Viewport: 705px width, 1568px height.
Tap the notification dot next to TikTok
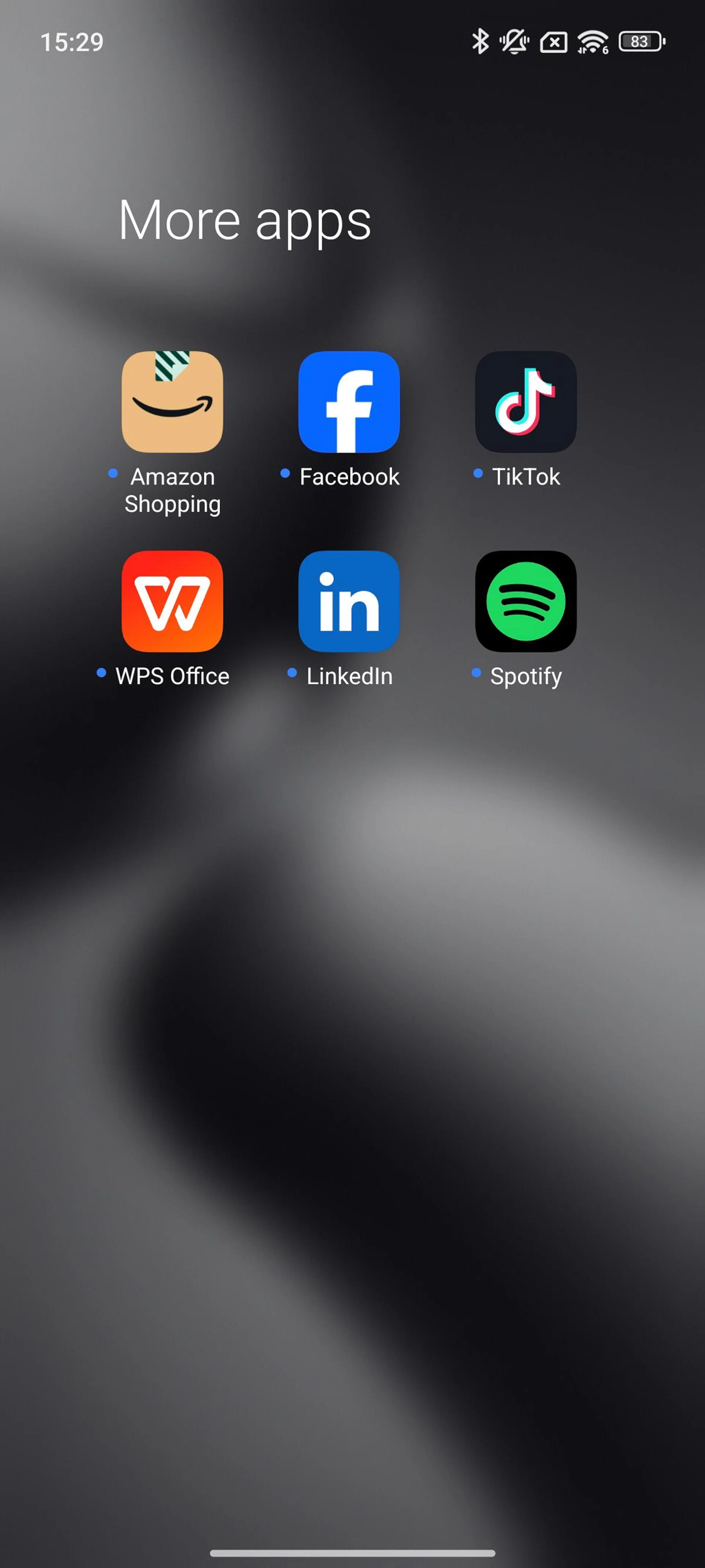click(477, 473)
